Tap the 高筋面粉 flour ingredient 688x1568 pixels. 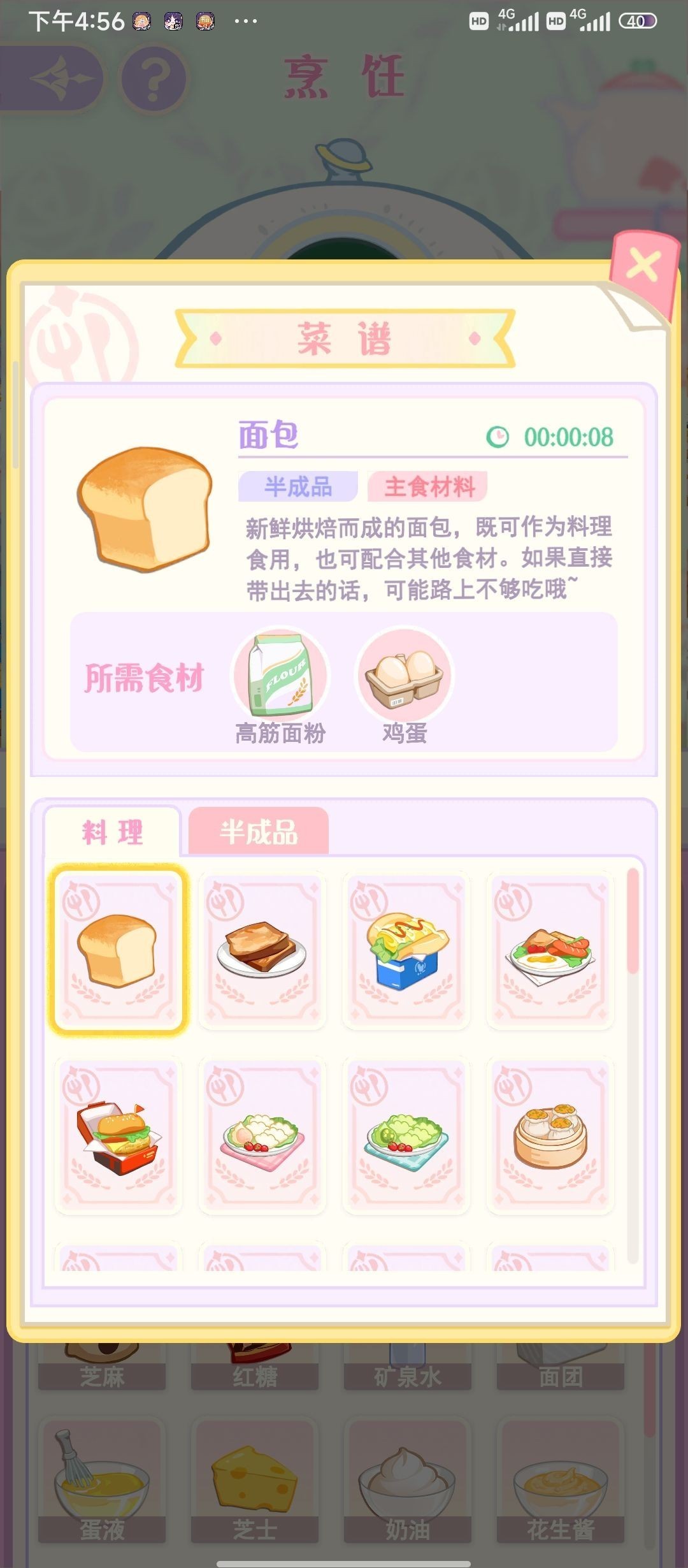(280, 686)
